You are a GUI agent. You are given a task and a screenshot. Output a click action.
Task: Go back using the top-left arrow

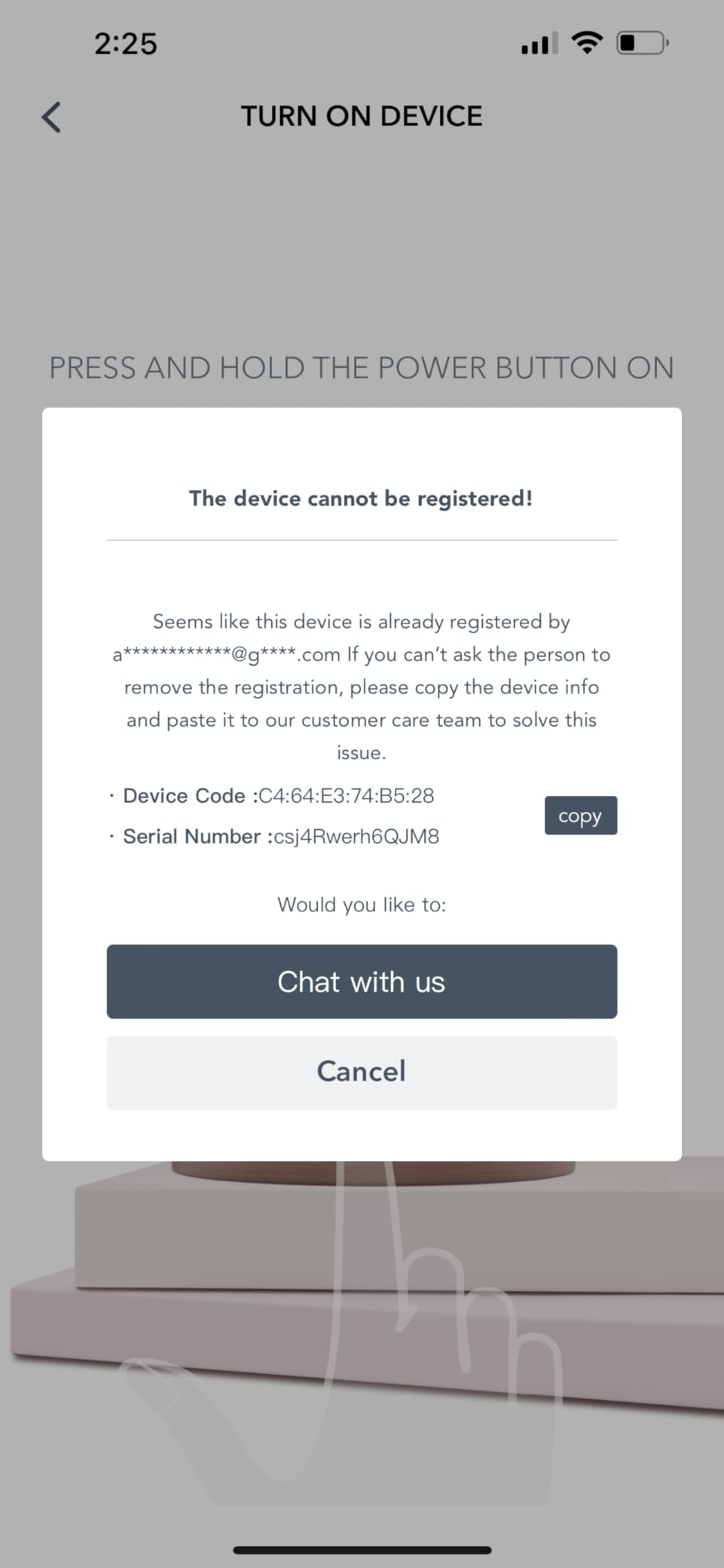coord(51,117)
